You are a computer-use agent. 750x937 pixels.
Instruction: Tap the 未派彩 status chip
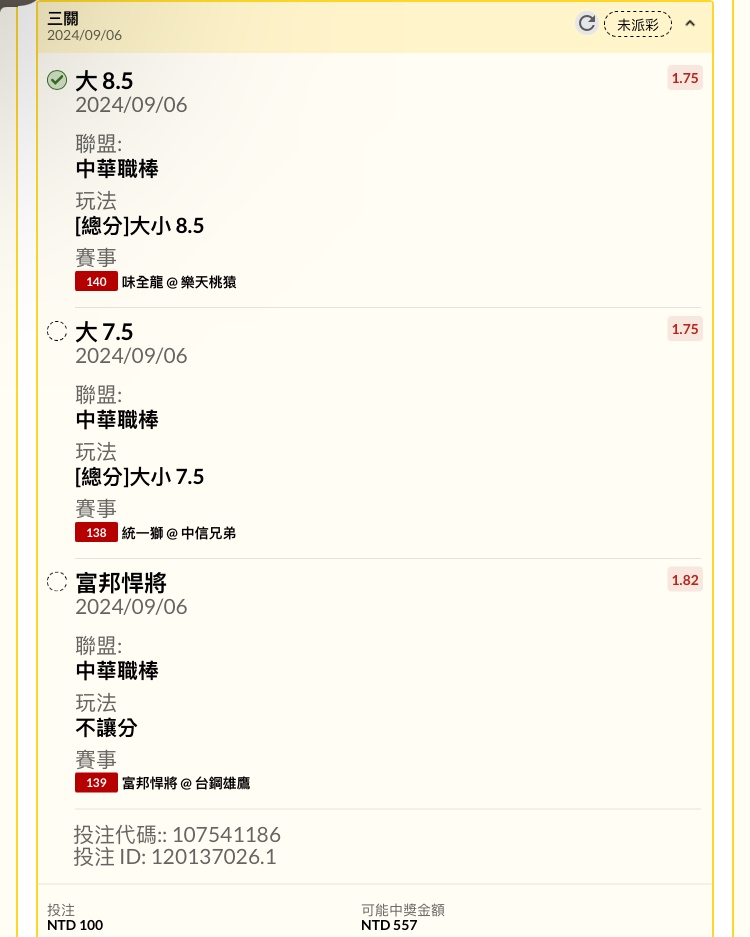click(x=638, y=25)
